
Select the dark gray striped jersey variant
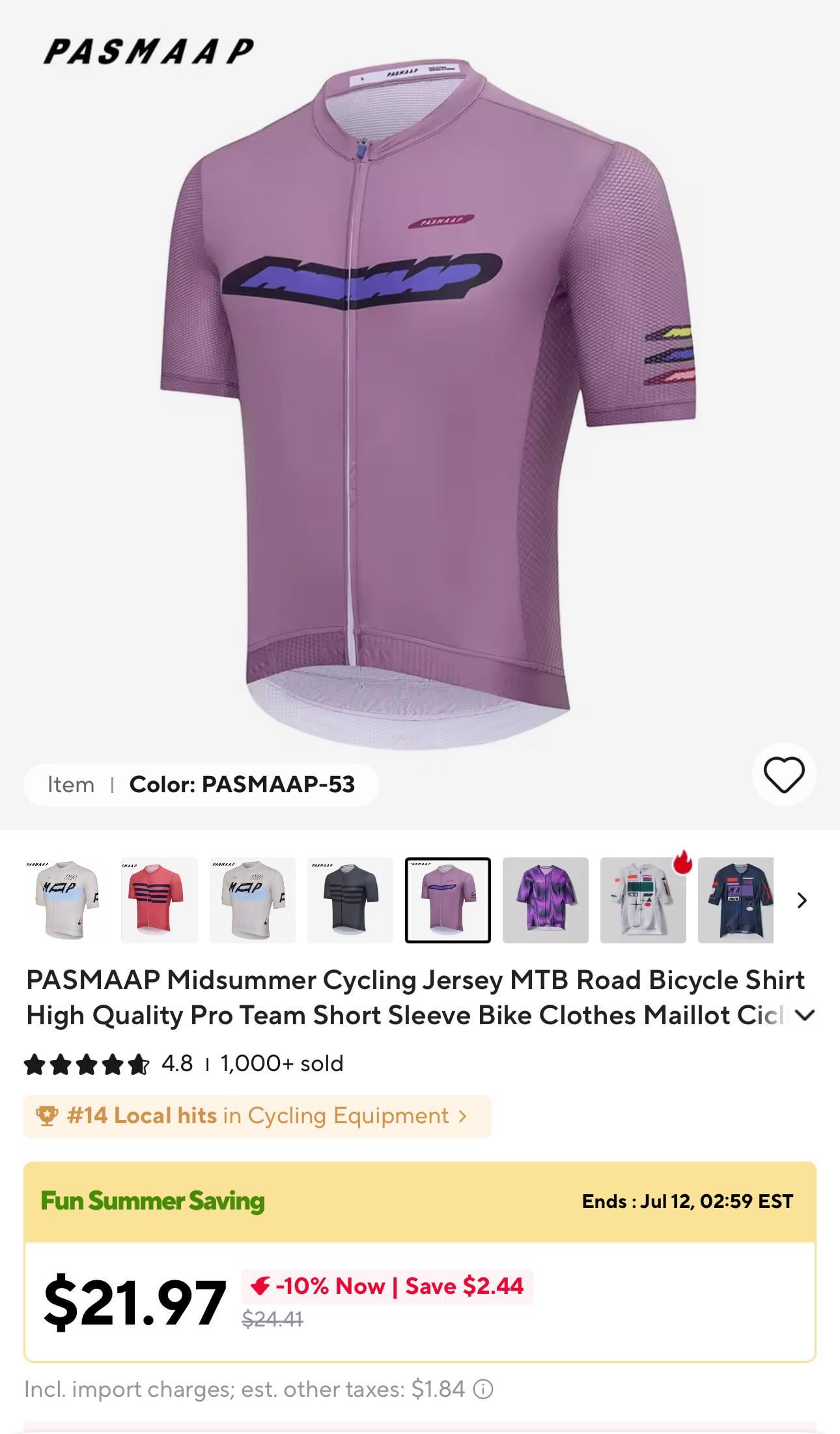coord(350,900)
